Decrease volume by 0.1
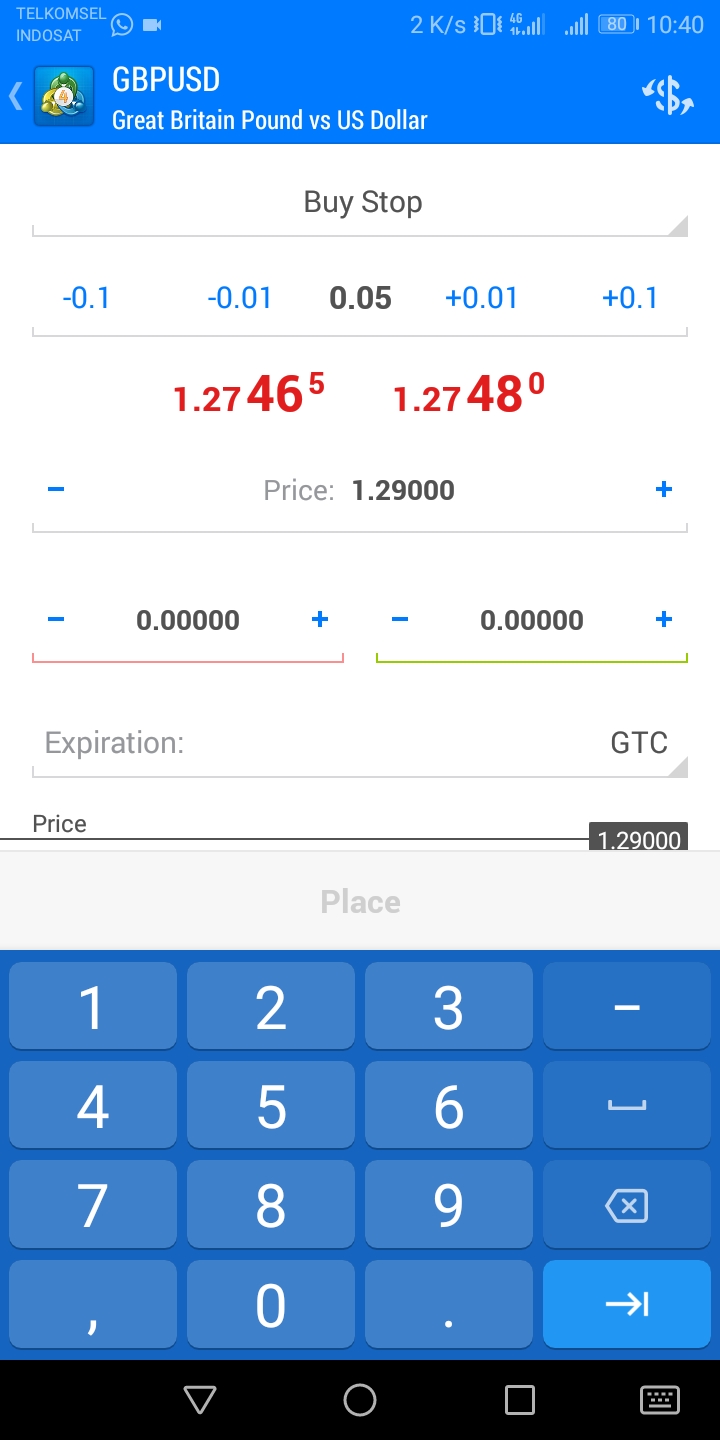 [x=86, y=298]
